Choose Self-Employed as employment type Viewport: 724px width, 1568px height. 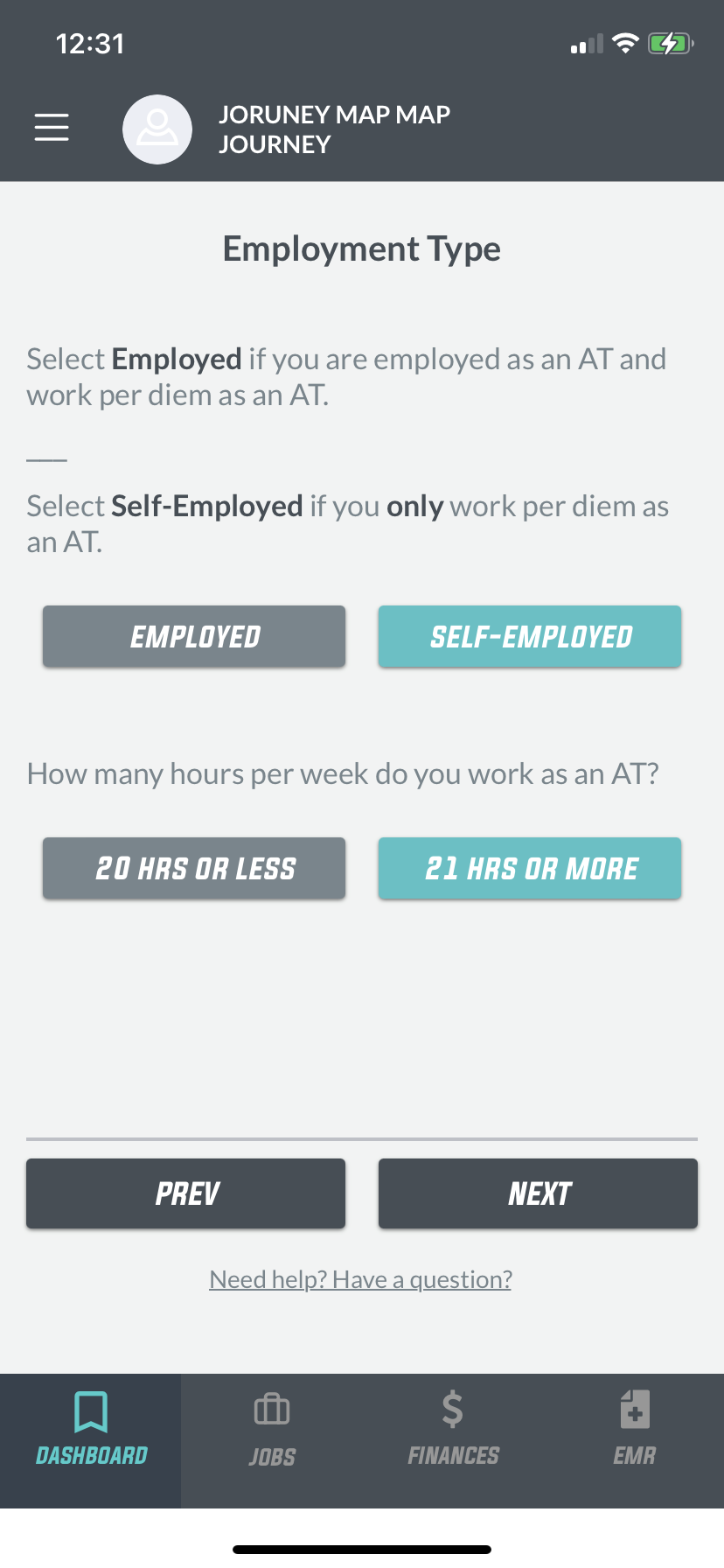530,636
